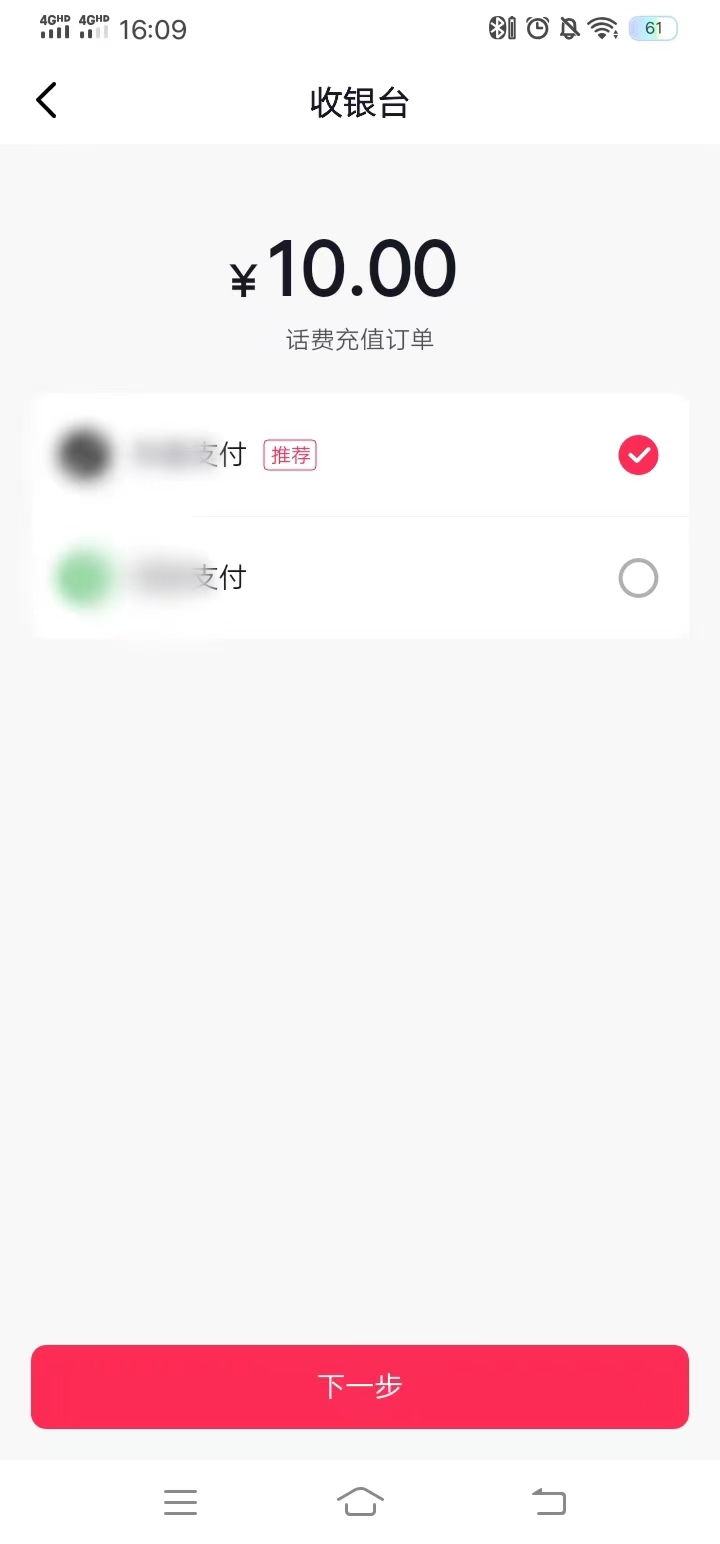Select the second payment option's radio circle
The width and height of the screenshot is (720, 1544).
[638, 578]
